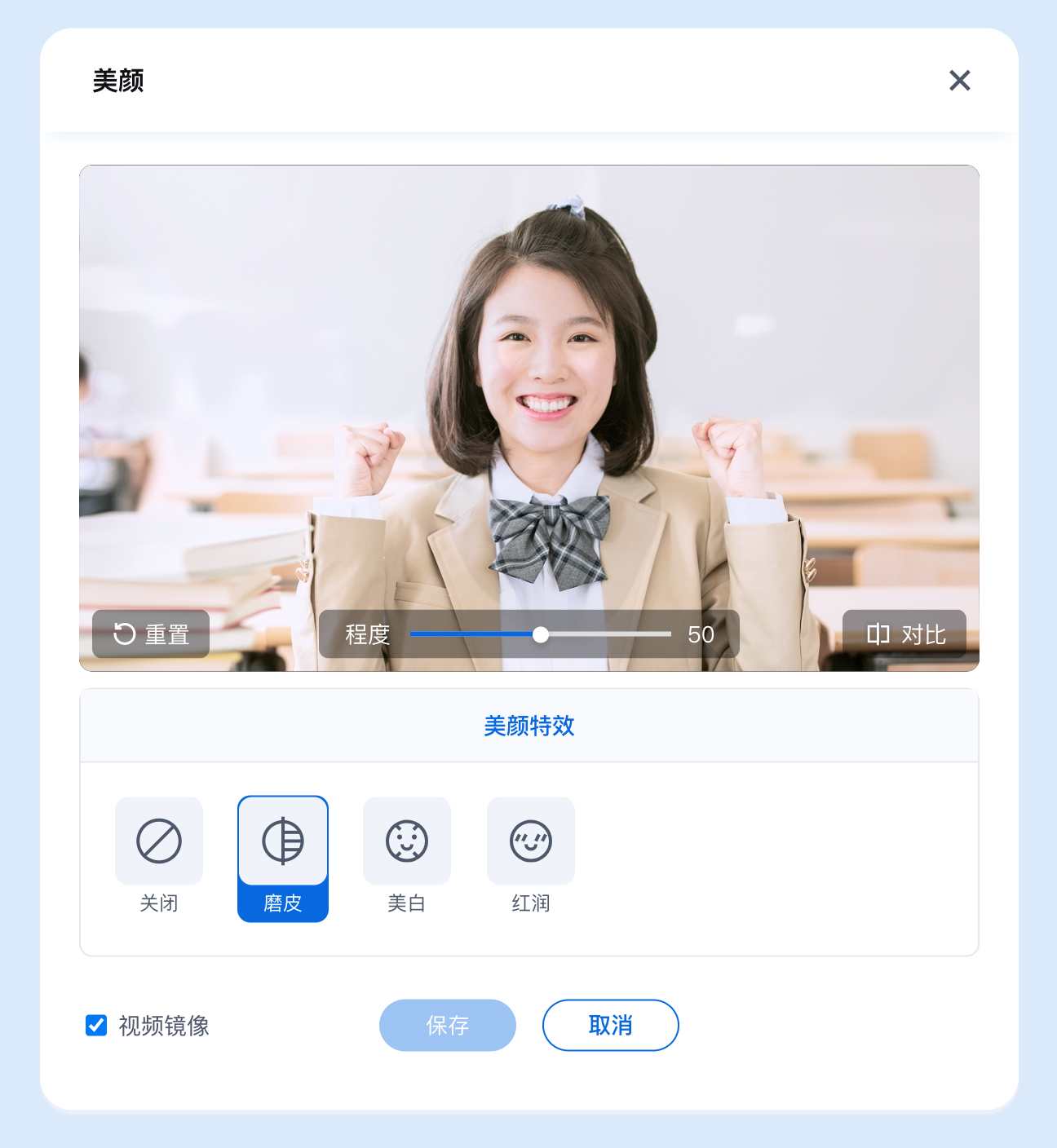
Task: Open the 美颜特效 tab
Action: (528, 726)
